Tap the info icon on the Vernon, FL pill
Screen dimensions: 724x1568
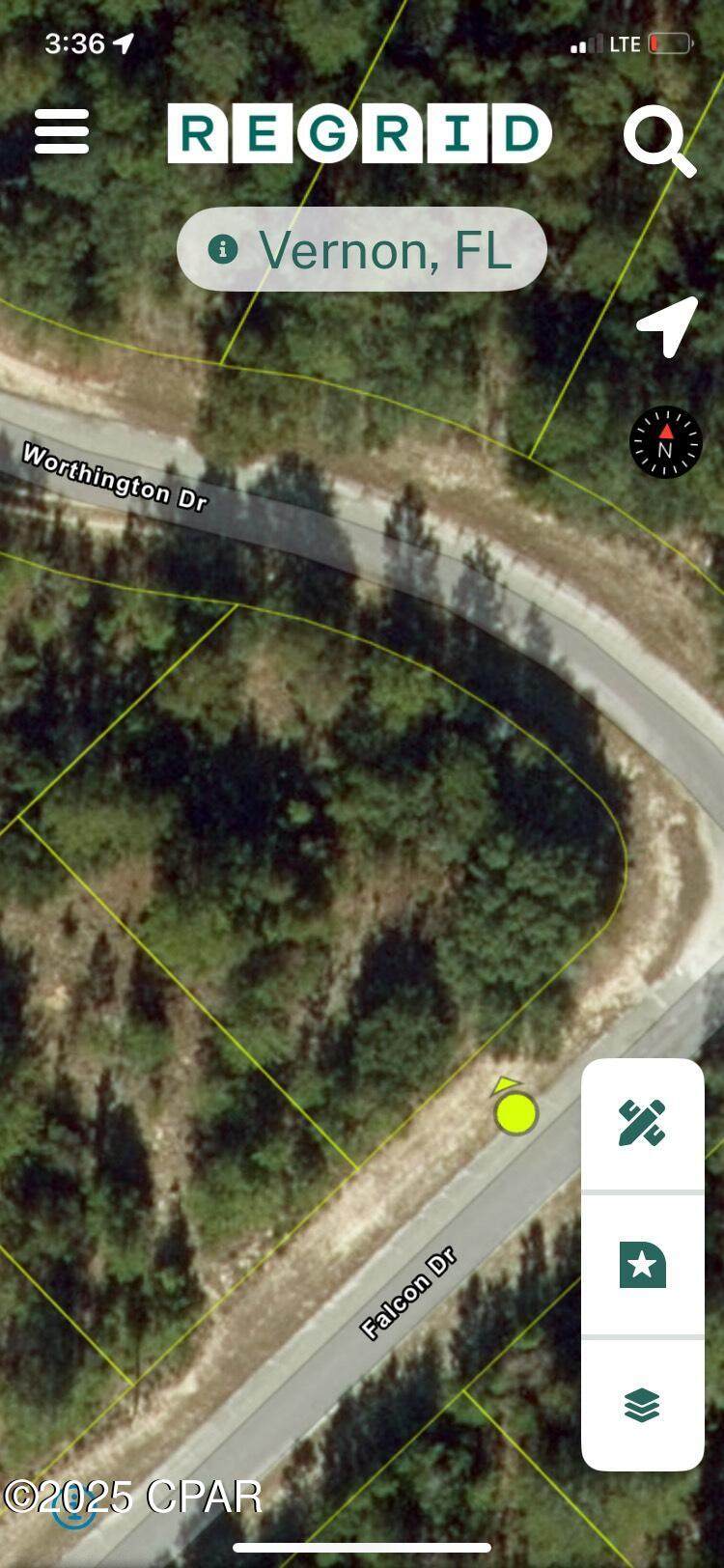tap(223, 248)
